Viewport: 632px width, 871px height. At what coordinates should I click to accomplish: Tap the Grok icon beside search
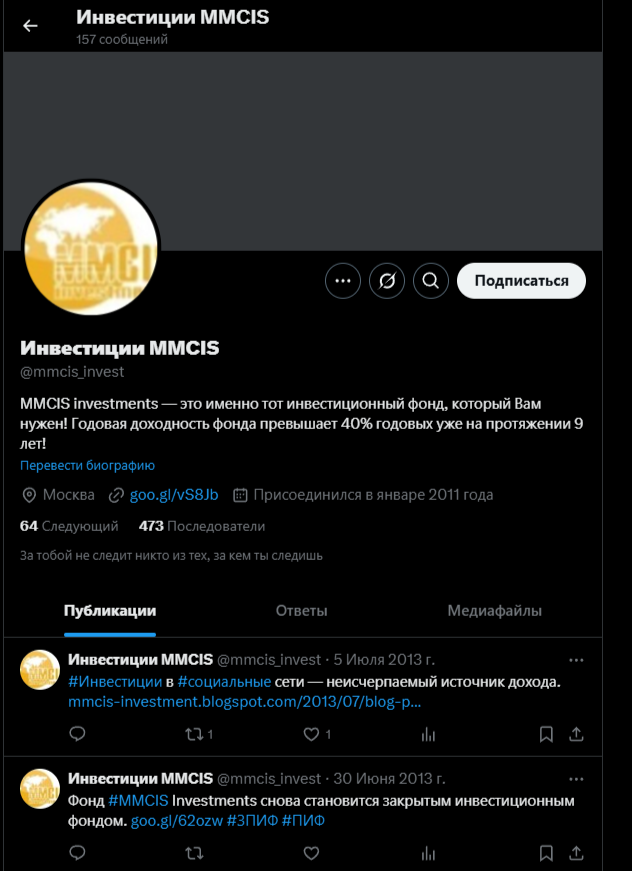coord(386,281)
